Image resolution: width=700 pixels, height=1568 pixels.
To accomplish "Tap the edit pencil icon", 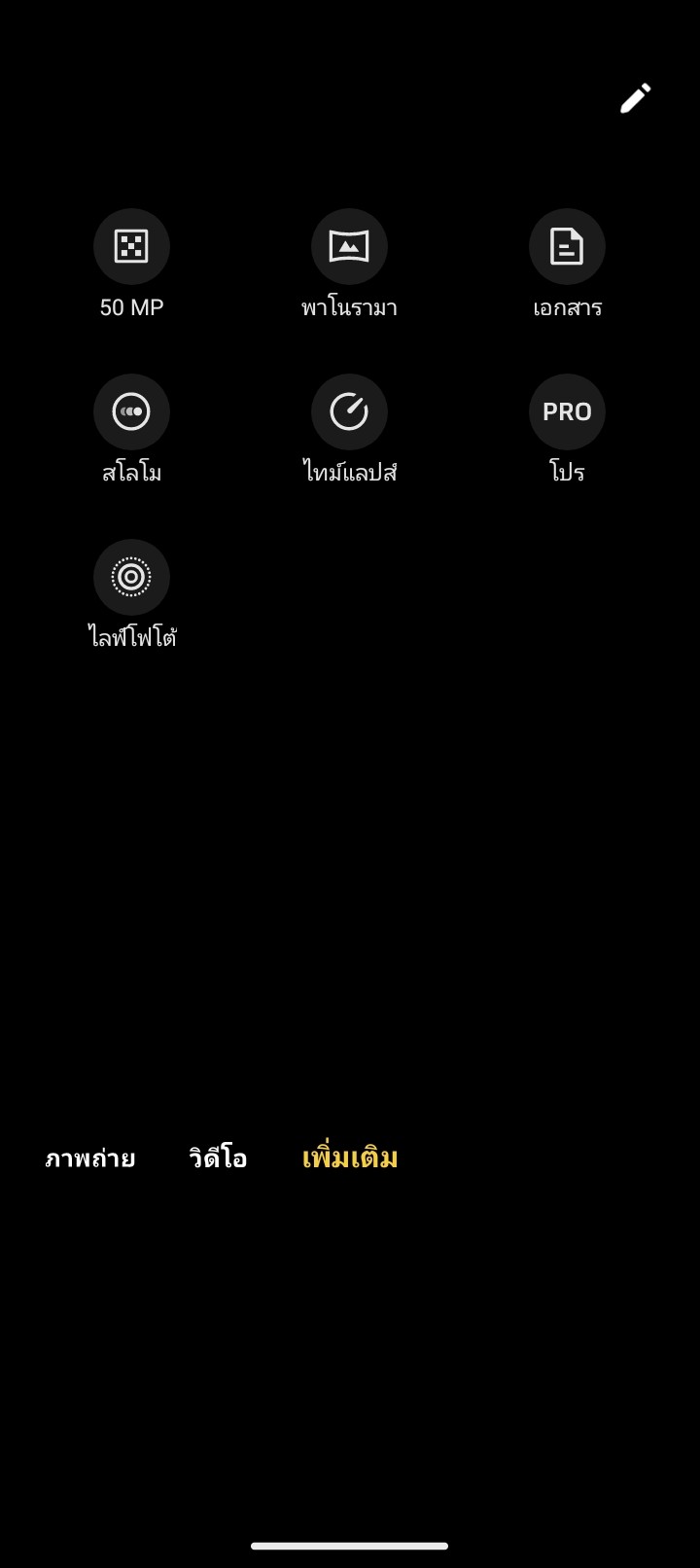I will [x=635, y=98].
